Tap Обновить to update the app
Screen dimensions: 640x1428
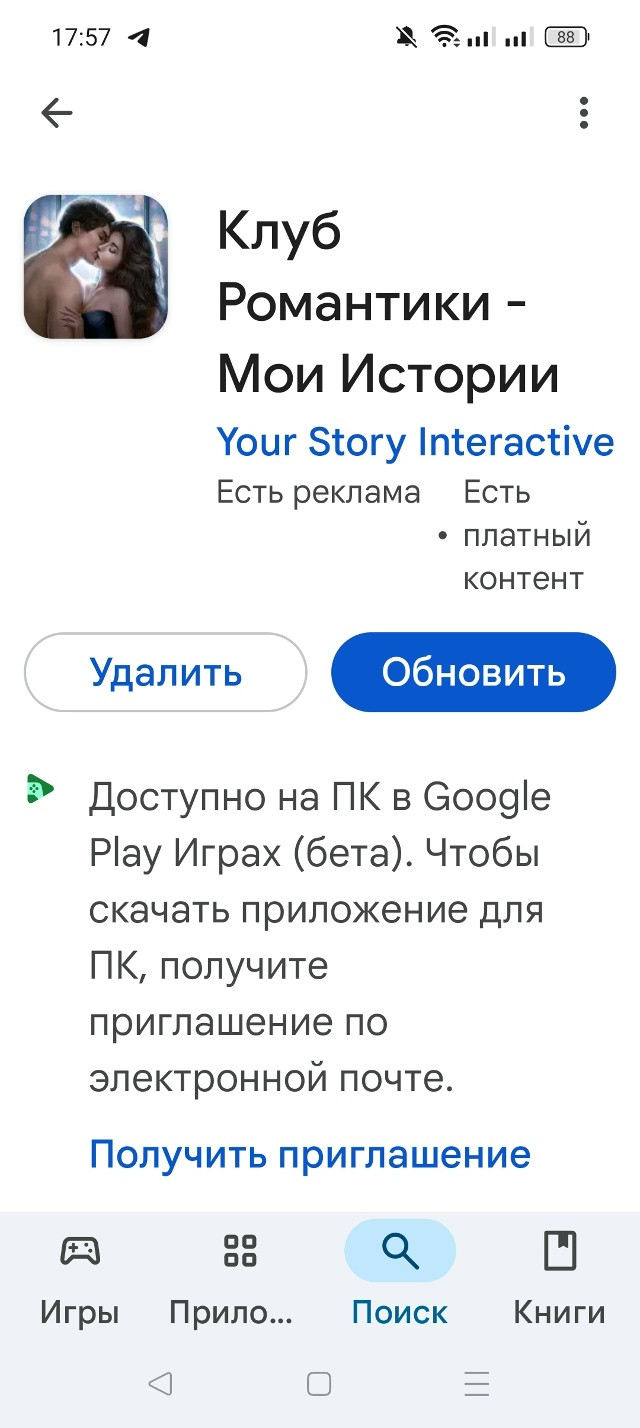(x=473, y=672)
